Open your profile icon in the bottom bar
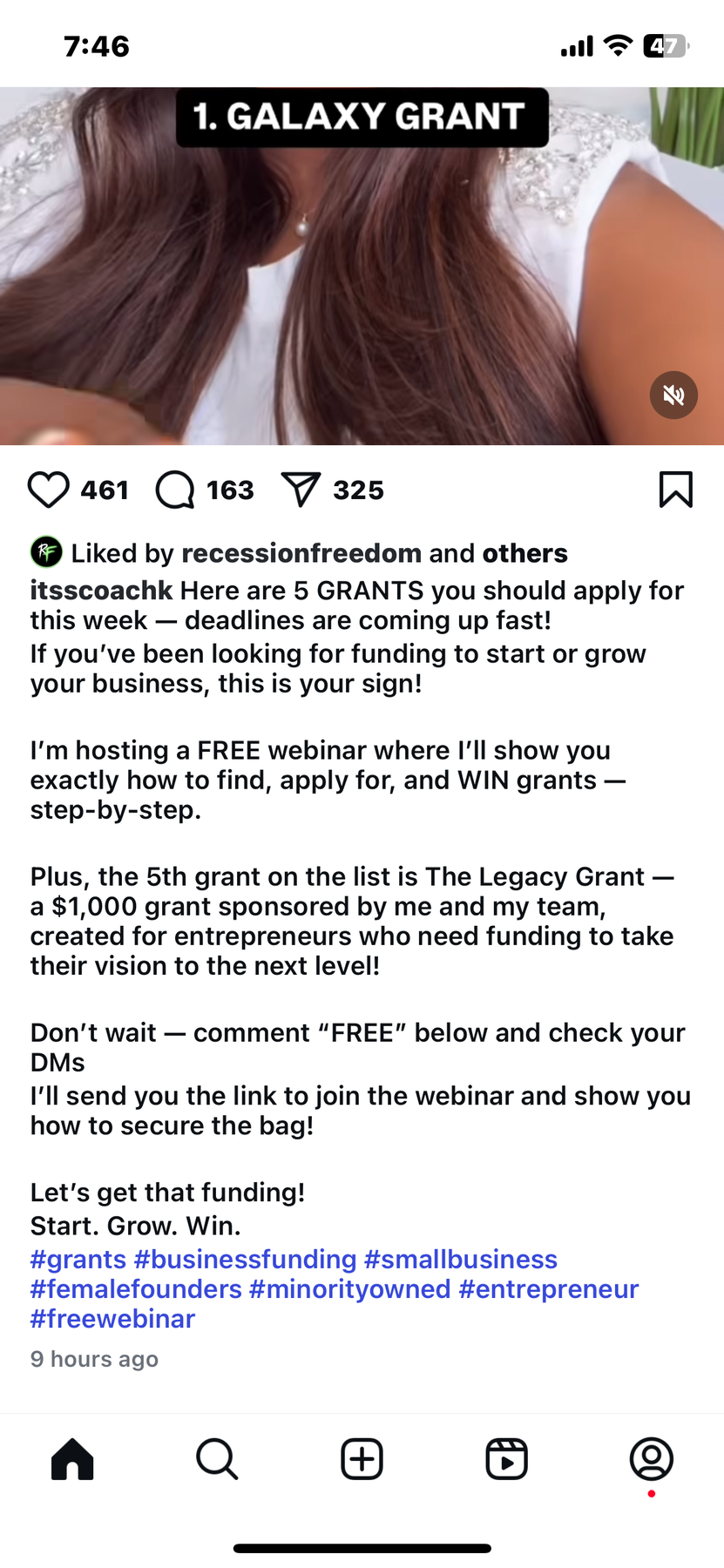 651,1459
